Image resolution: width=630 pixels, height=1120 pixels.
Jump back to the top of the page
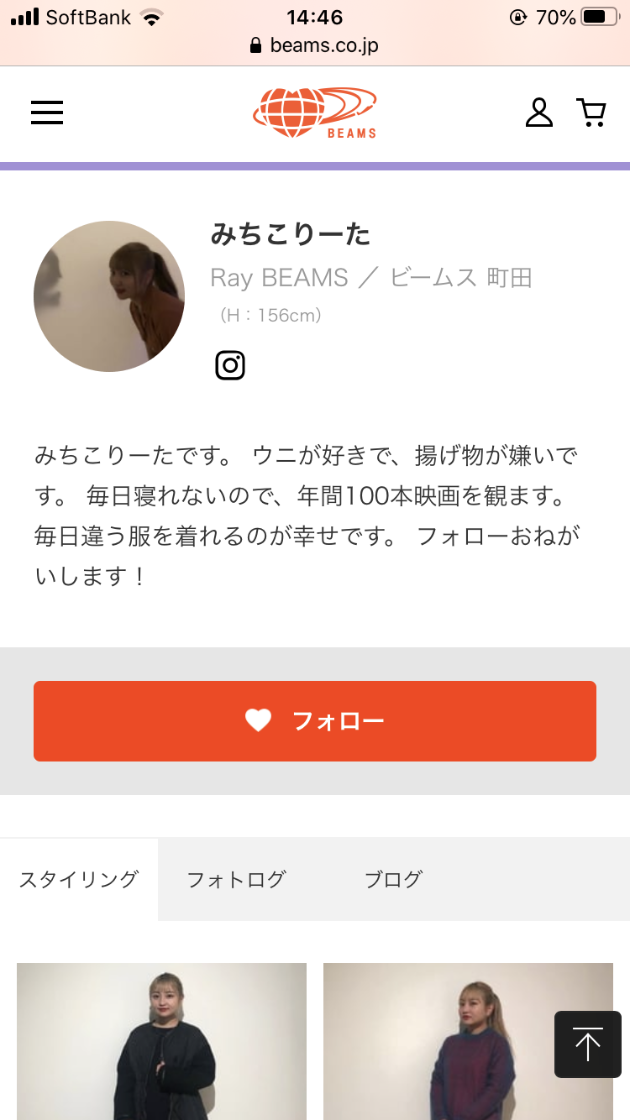point(588,1045)
